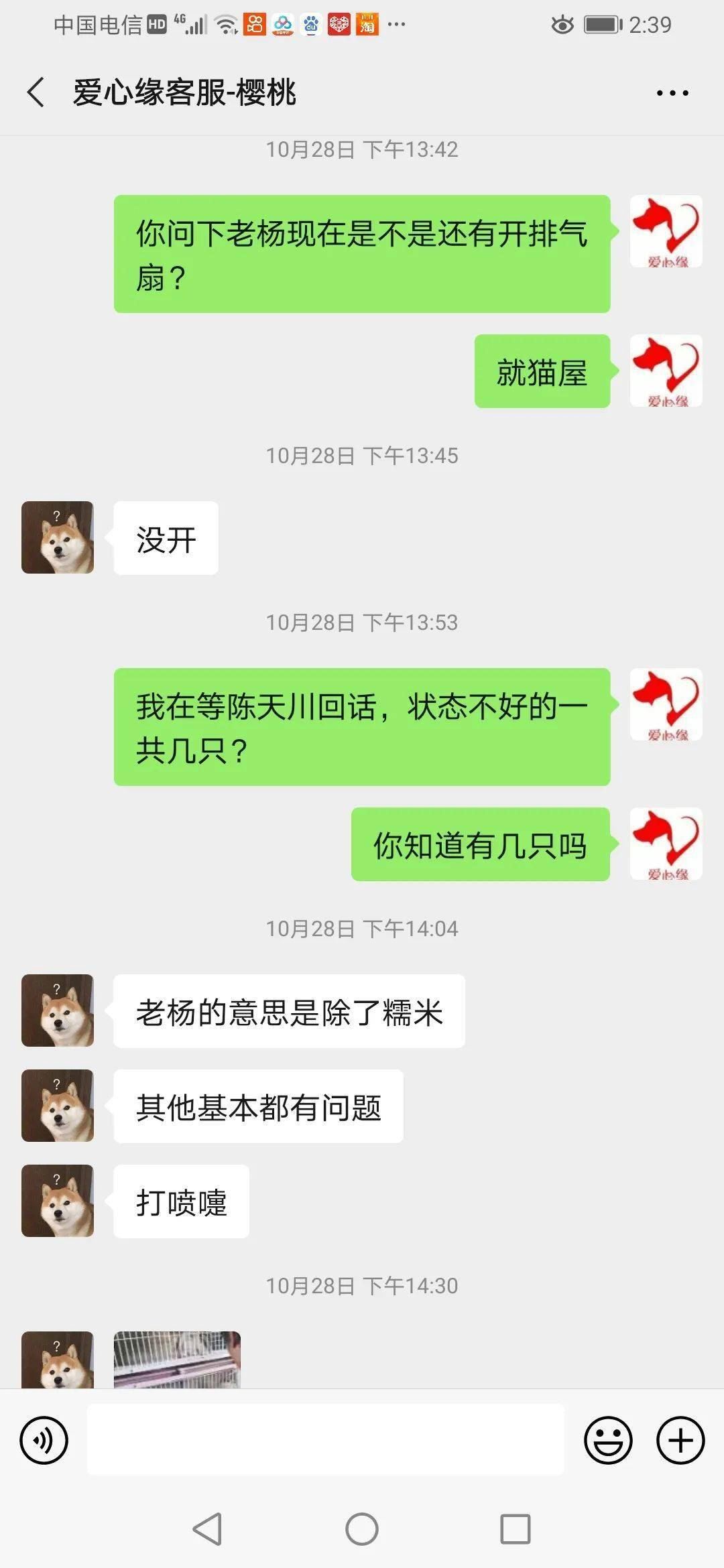The image size is (724, 1568).
Task: Tap the eye-protection mode status icon
Action: tap(560, 25)
